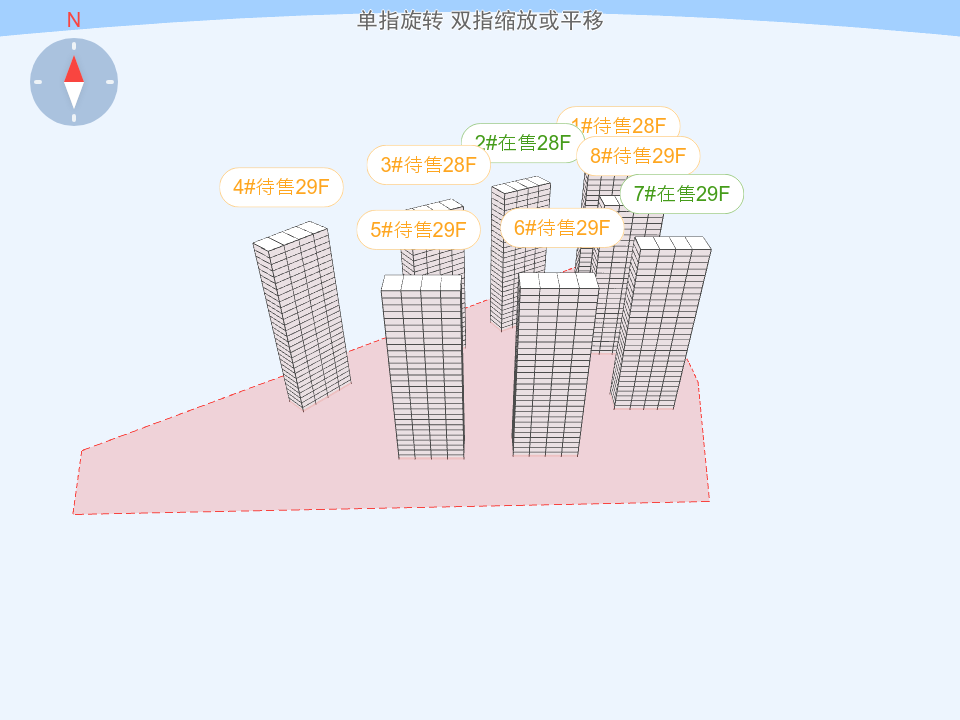Viewport: 960px width, 720px height.
Task: Tap the 8#待售29F building label
Action: 638,156
